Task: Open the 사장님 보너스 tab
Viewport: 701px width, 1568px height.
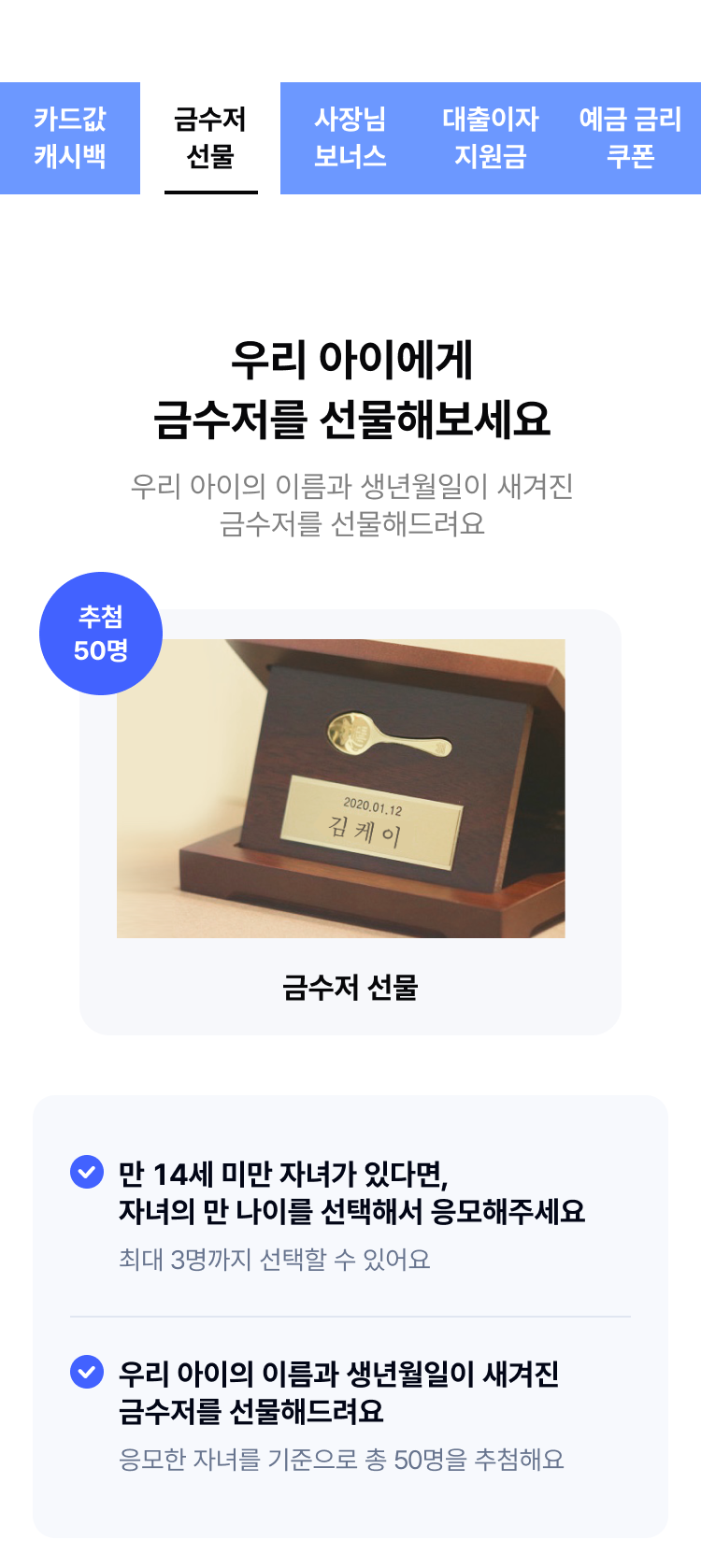Action: (x=350, y=137)
